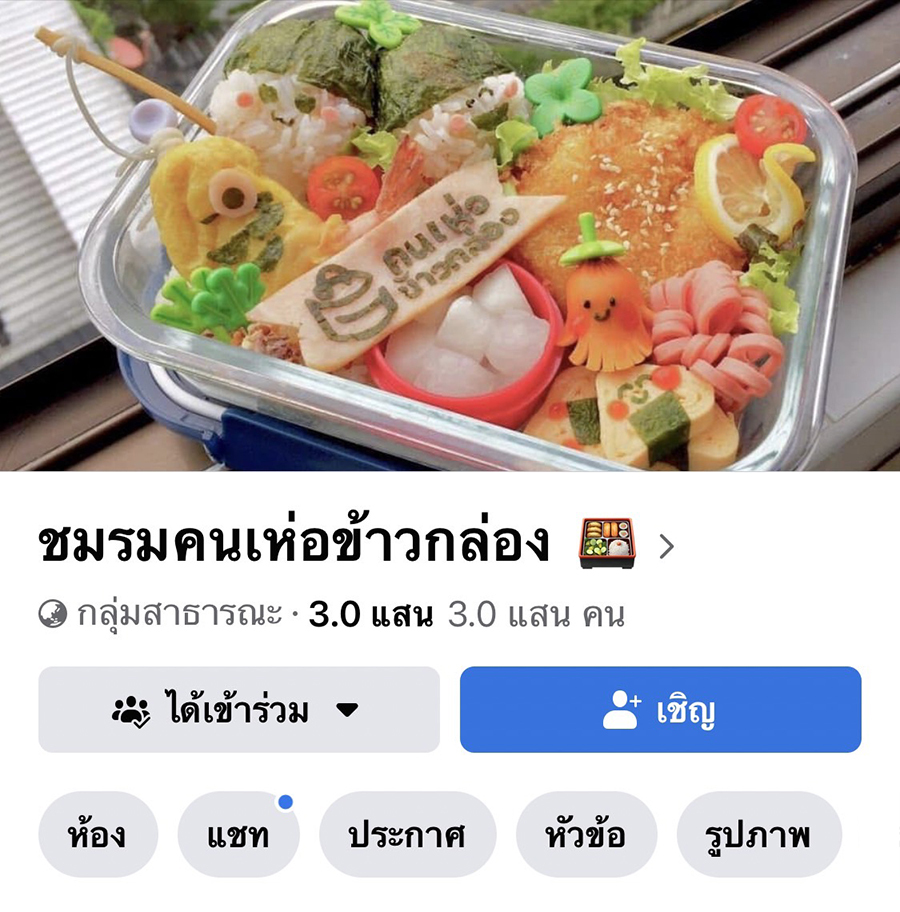Open the ห้อง chip
This screenshot has width=900, height=912.
(x=98, y=835)
